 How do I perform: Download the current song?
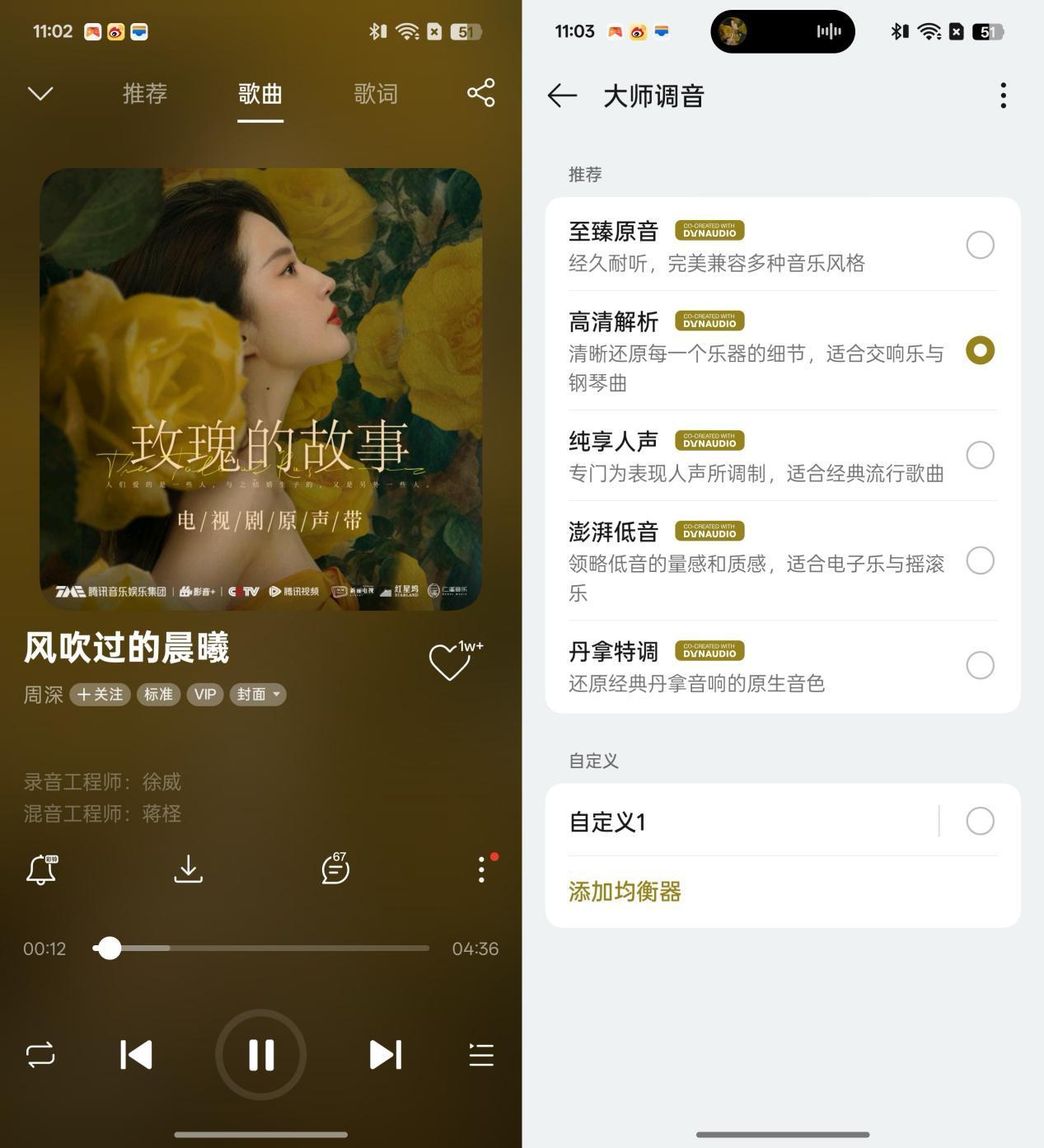189,869
